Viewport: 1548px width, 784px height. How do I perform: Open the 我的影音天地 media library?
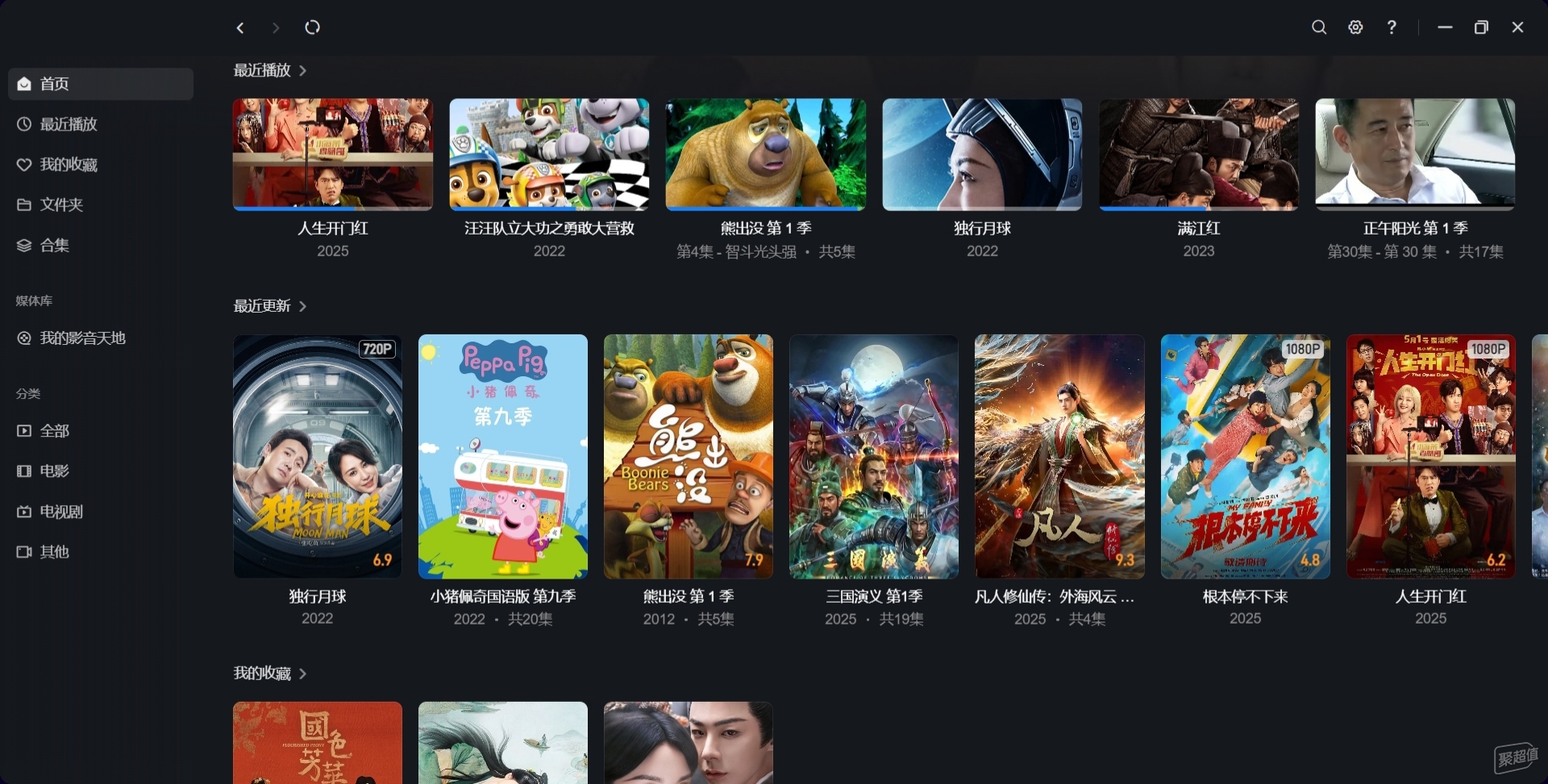coord(82,338)
